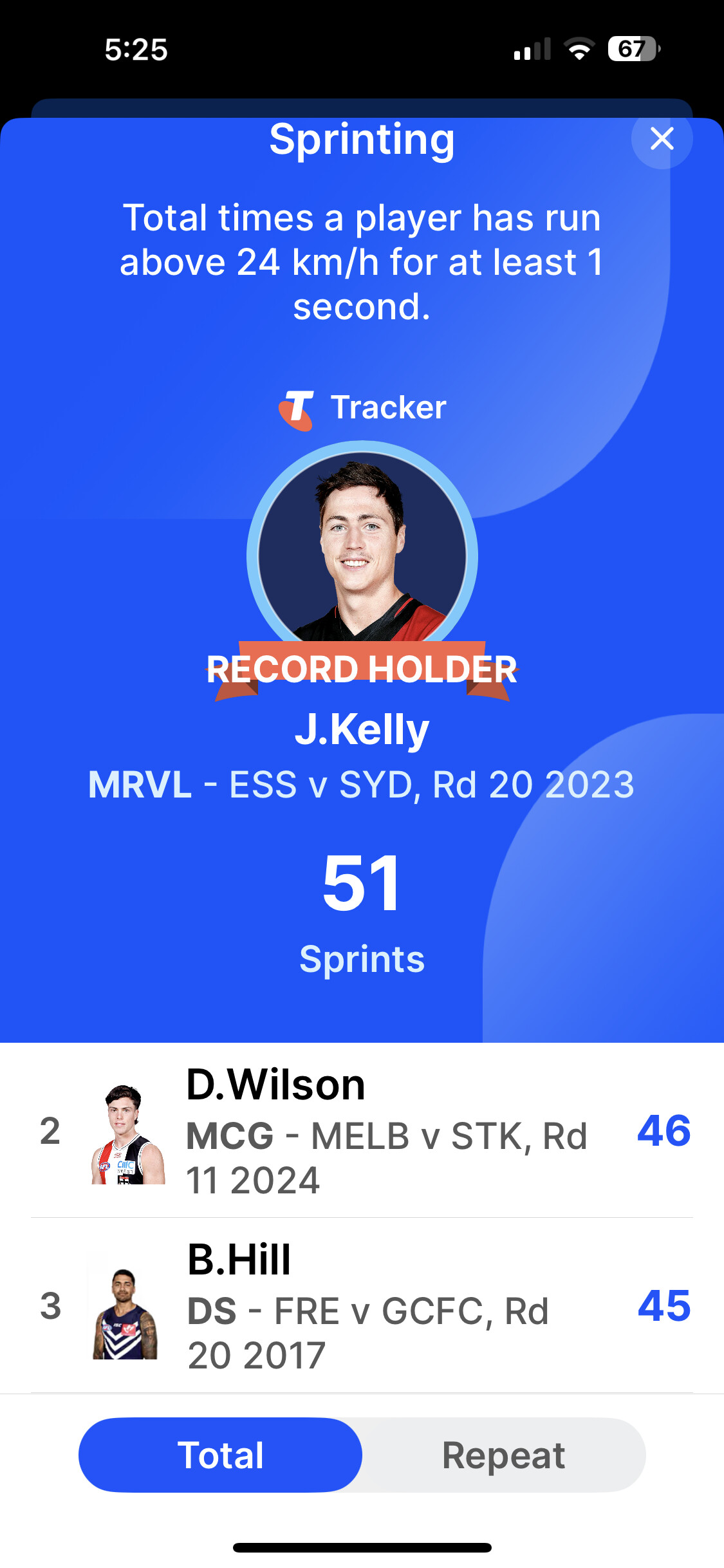
Task: Select the Total sprints segment
Action: 221,1455
